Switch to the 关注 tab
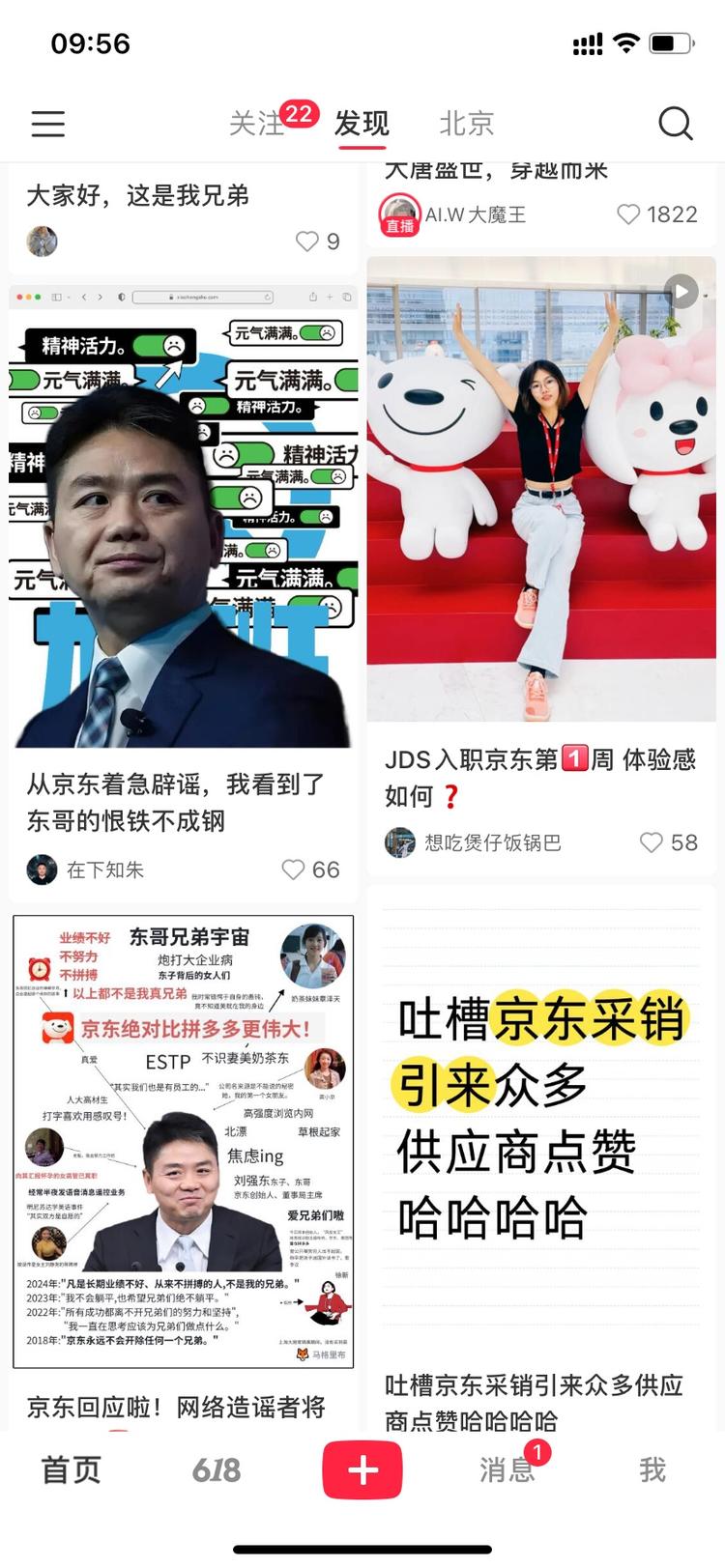The height and width of the screenshot is (1568, 725). pyautogui.click(x=255, y=124)
